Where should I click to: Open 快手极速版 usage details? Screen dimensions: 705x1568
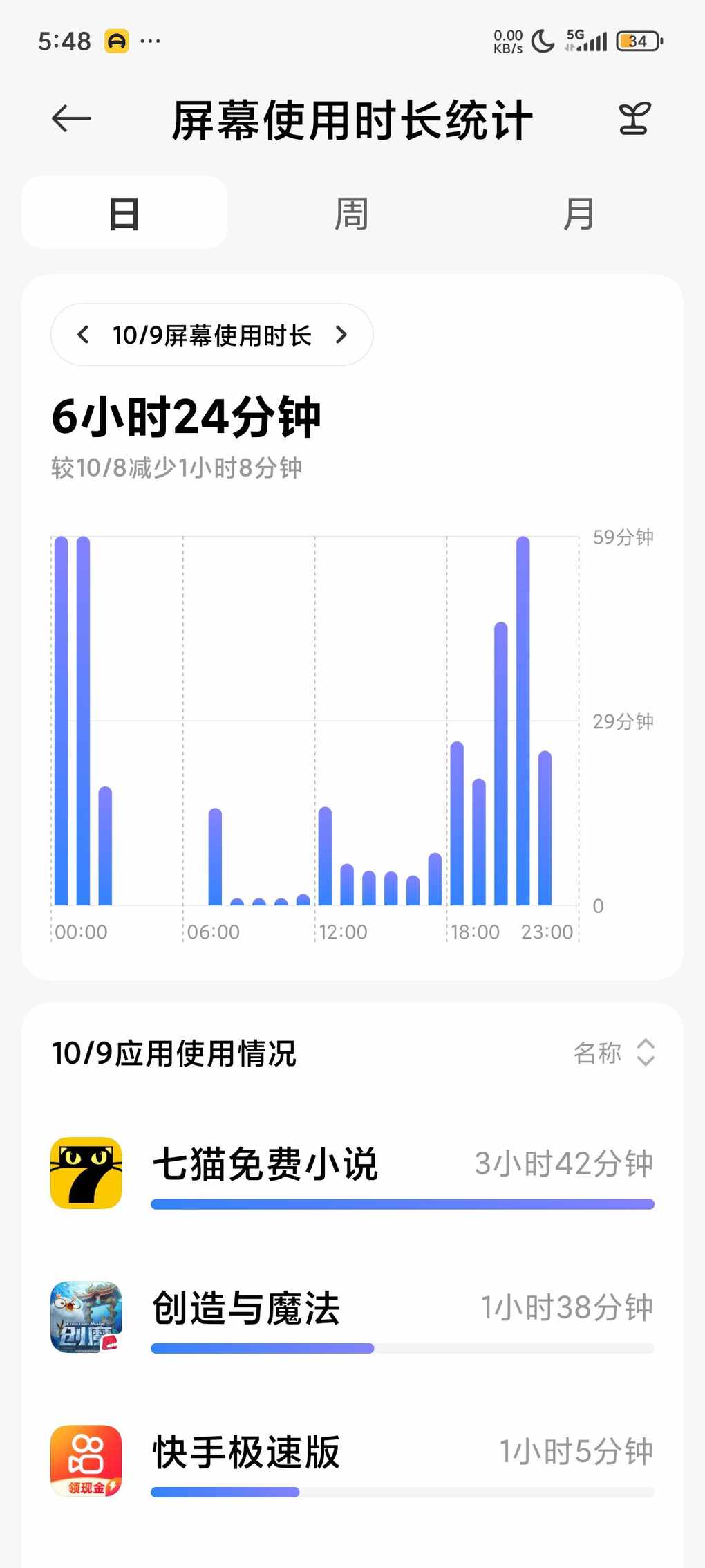[x=352, y=1461]
